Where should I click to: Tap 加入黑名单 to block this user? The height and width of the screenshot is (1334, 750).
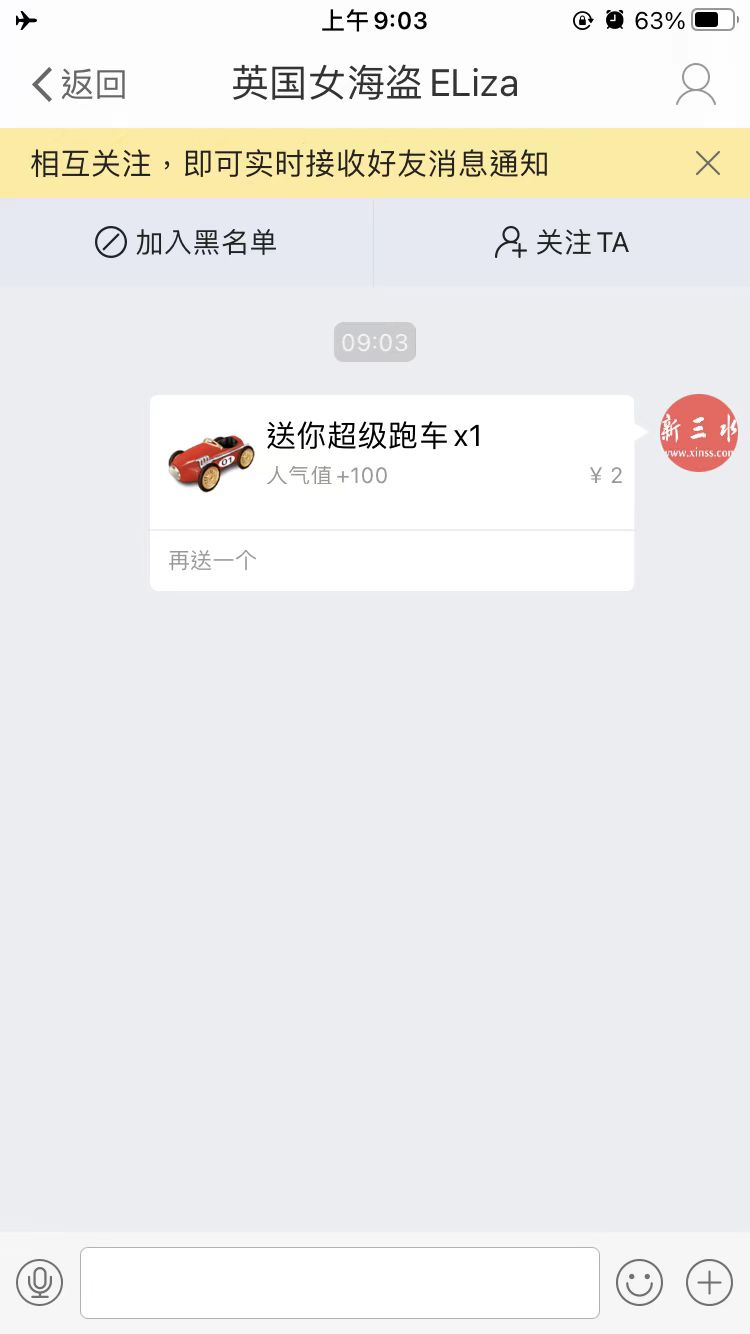[186, 243]
